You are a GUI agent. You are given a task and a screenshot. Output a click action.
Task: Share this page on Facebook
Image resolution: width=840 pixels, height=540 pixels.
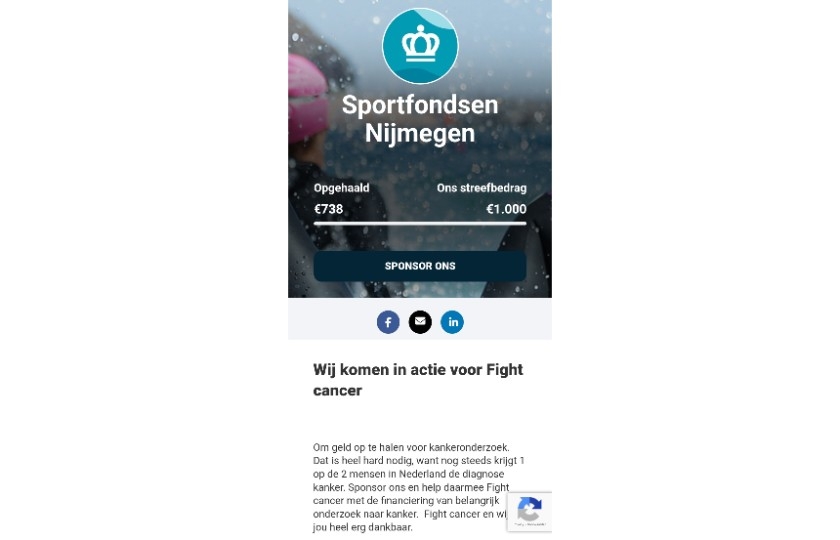tap(388, 322)
